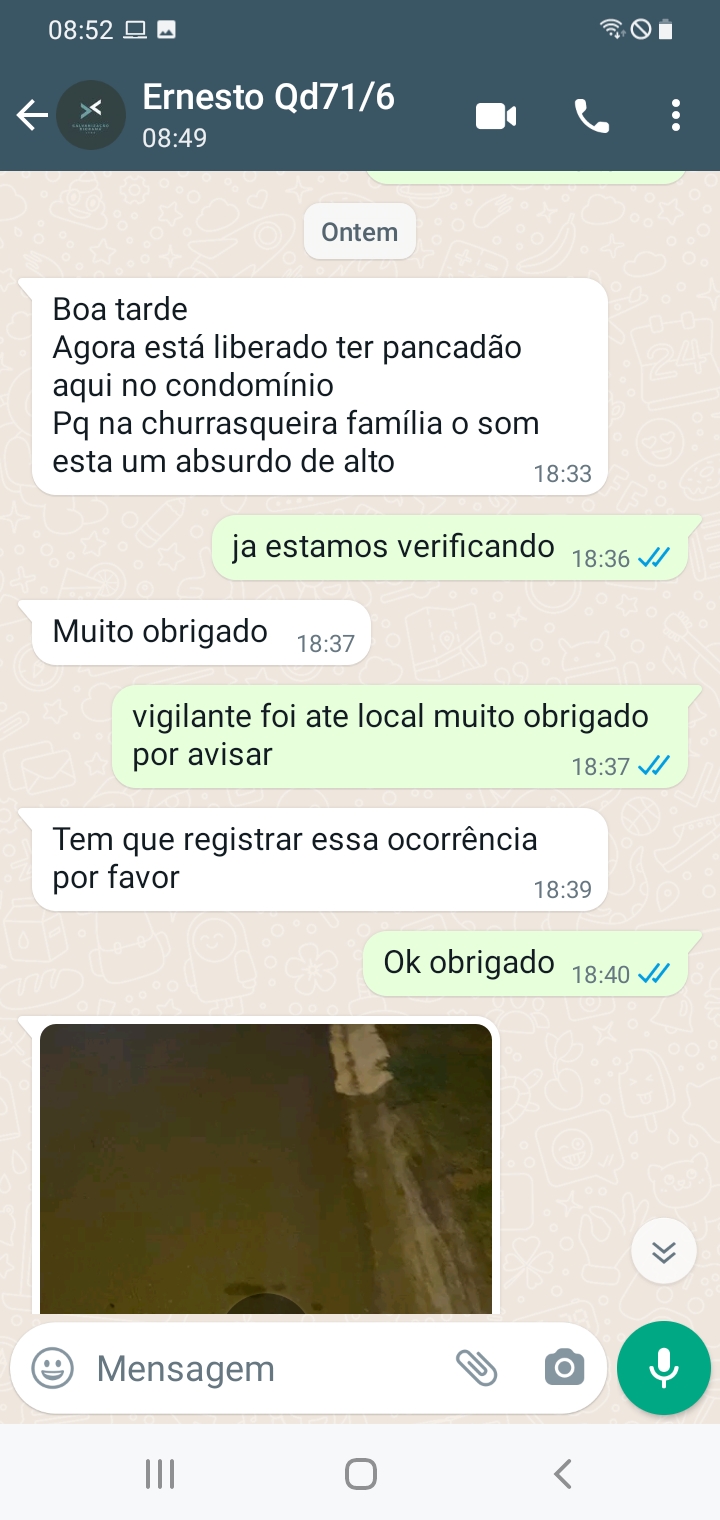Open the three-dot overflow menu
Viewport: 720px width, 1520px height.
pos(676,116)
